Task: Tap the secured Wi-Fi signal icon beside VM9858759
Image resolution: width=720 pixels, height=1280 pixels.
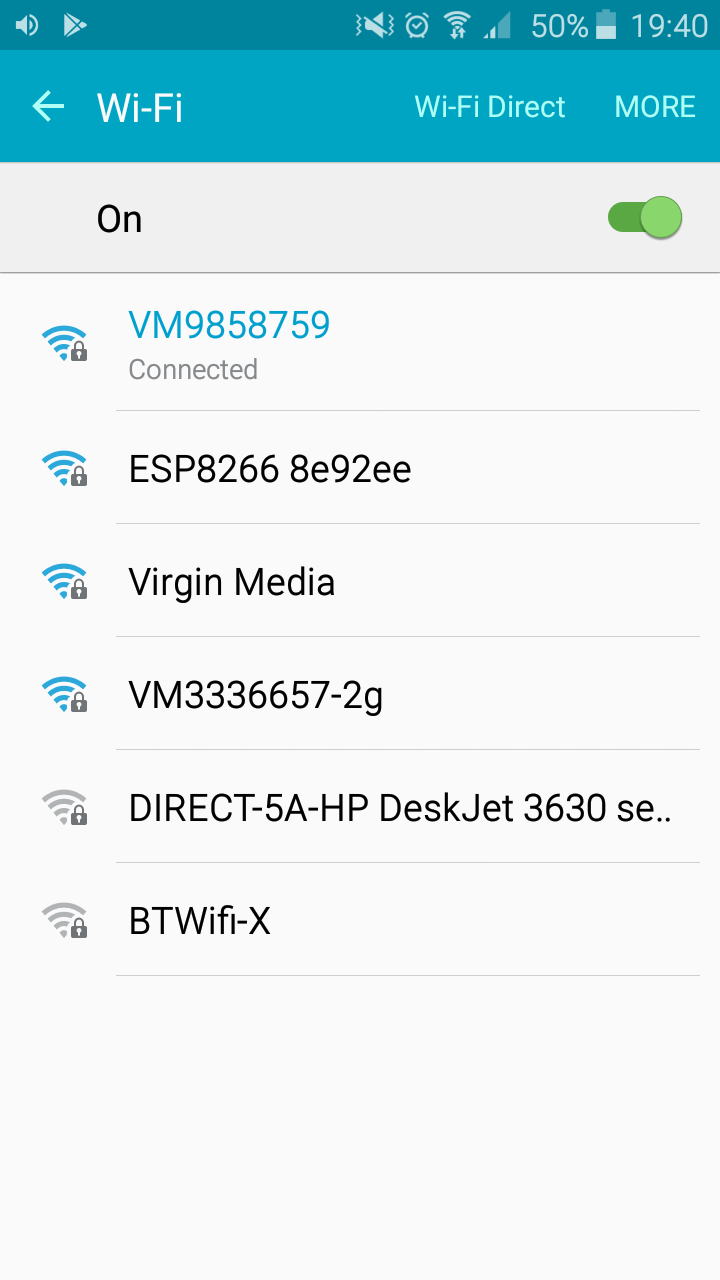Action: [64, 342]
